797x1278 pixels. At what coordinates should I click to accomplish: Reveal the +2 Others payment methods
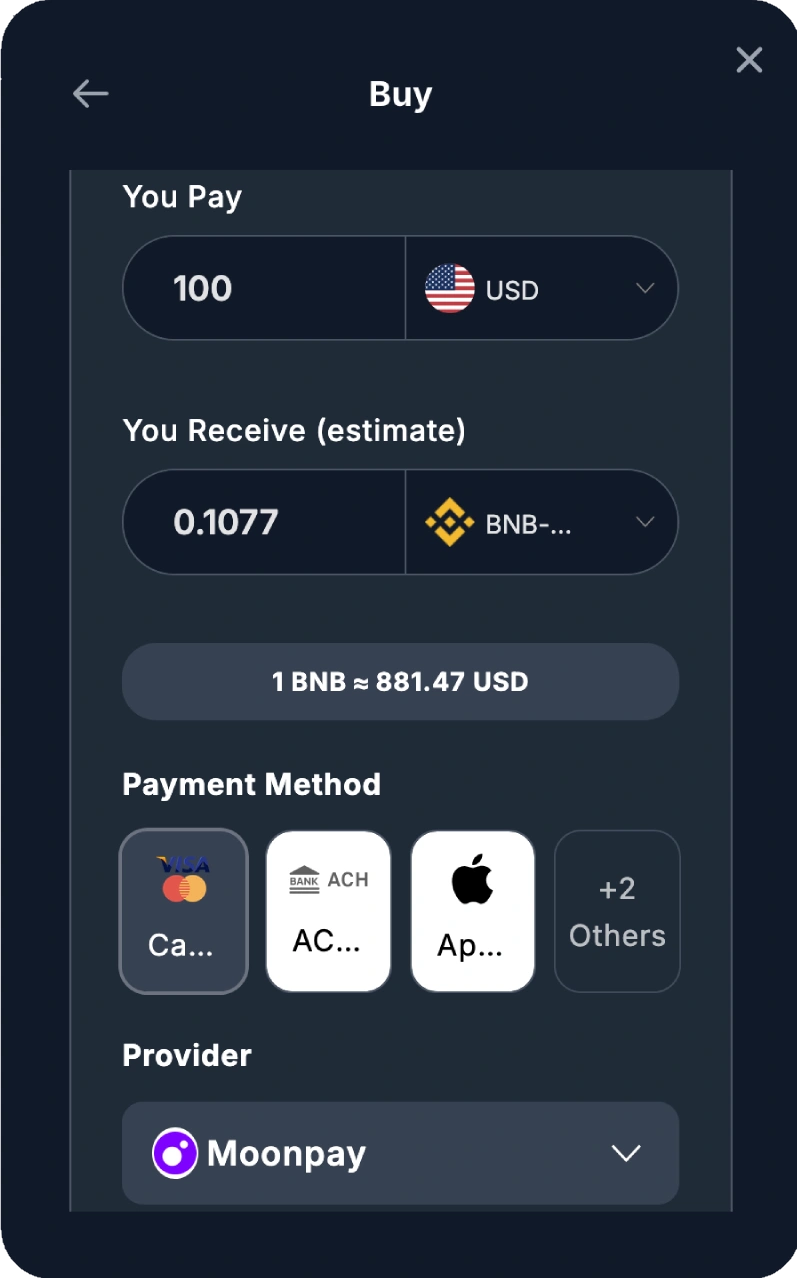click(617, 911)
